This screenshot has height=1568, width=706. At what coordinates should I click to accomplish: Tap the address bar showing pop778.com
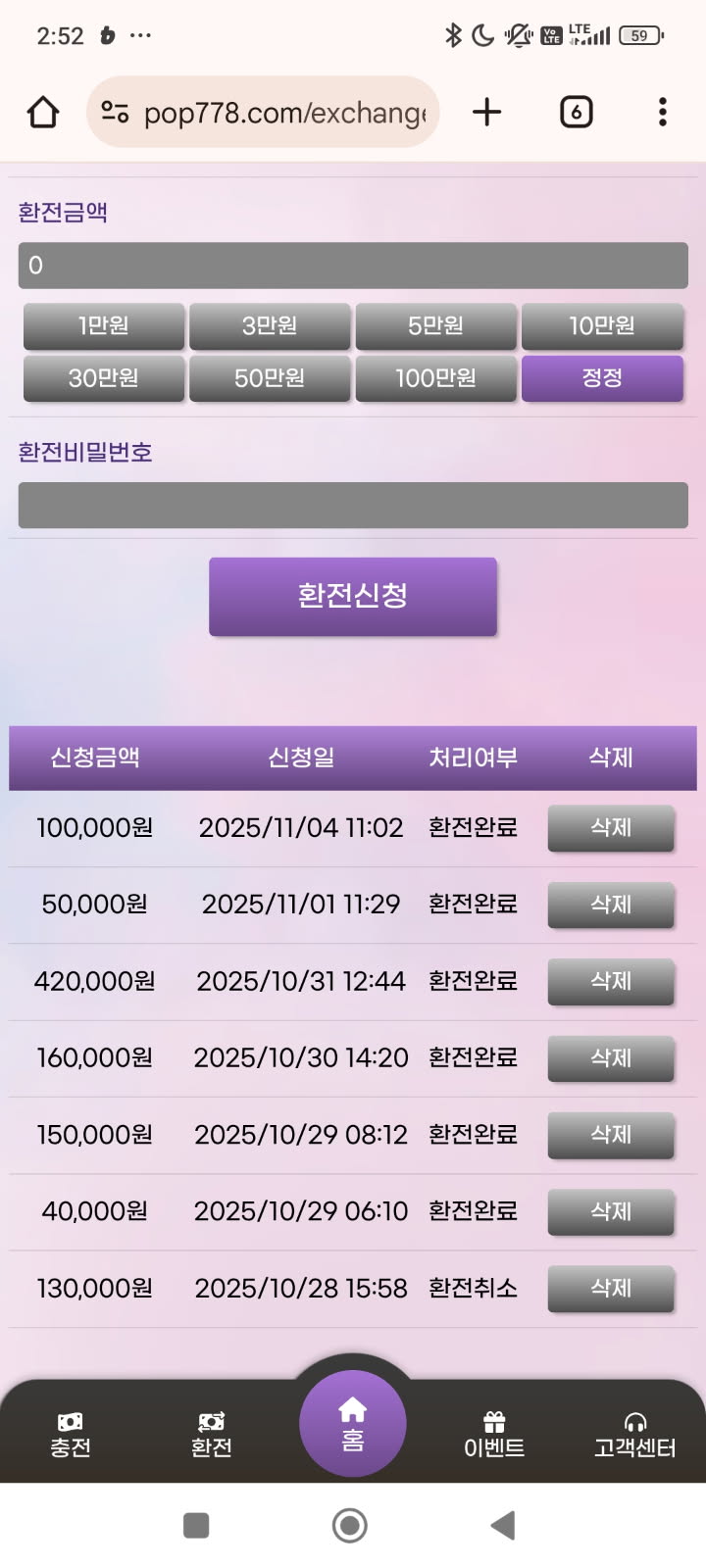(x=263, y=113)
